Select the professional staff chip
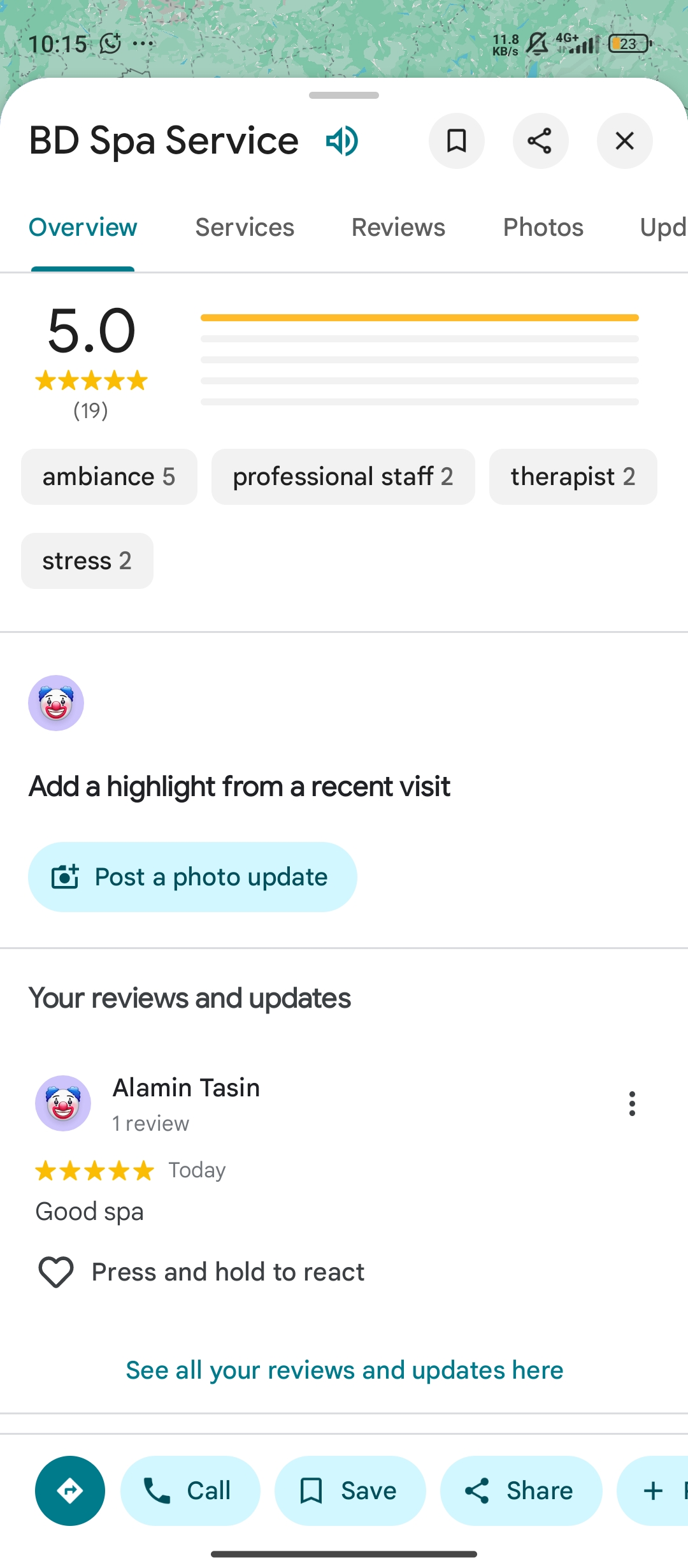 [x=343, y=477]
